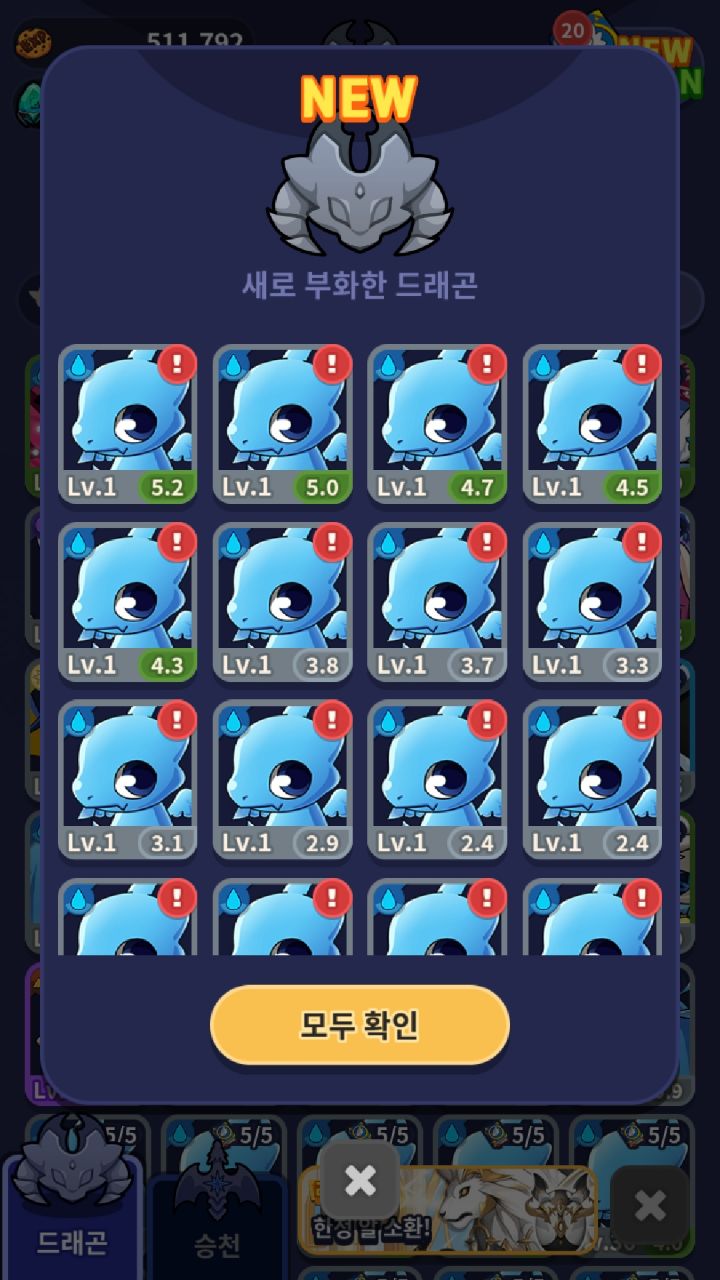This screenshot has width=720, height=1280.
Task: Select the dragon card rated 3.8
Action: pos(283,601)
